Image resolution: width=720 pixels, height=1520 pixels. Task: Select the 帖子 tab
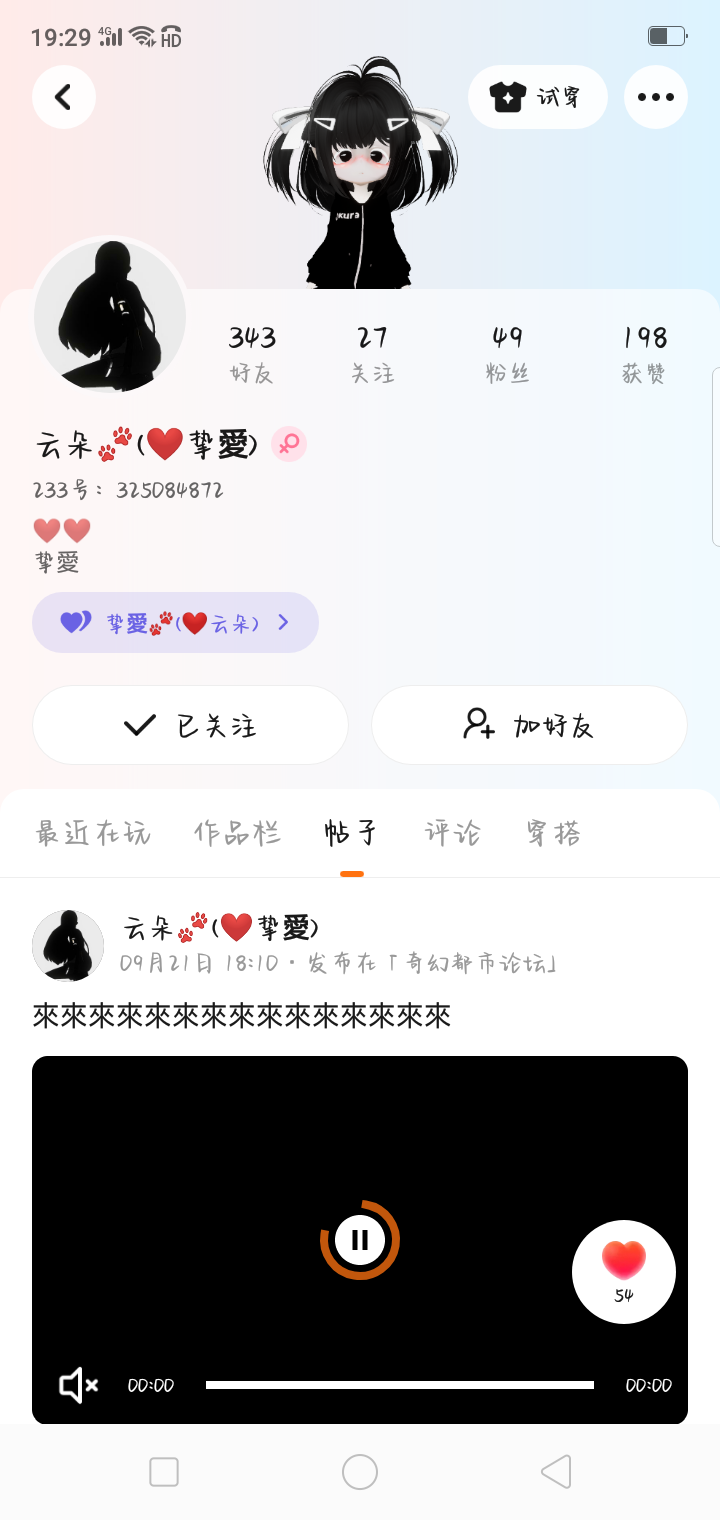(351, 833)
